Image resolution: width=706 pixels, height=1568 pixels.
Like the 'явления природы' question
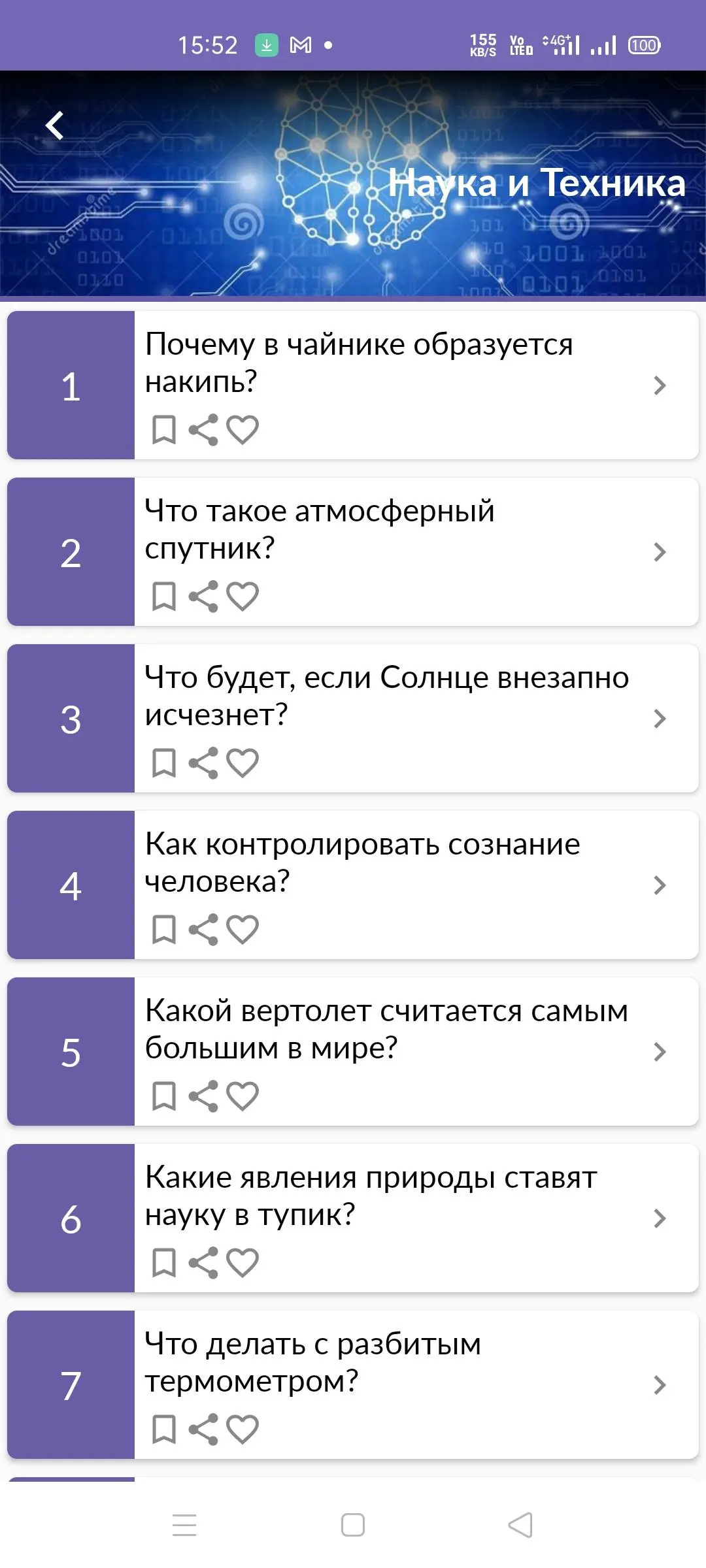tap(243, 1263)
